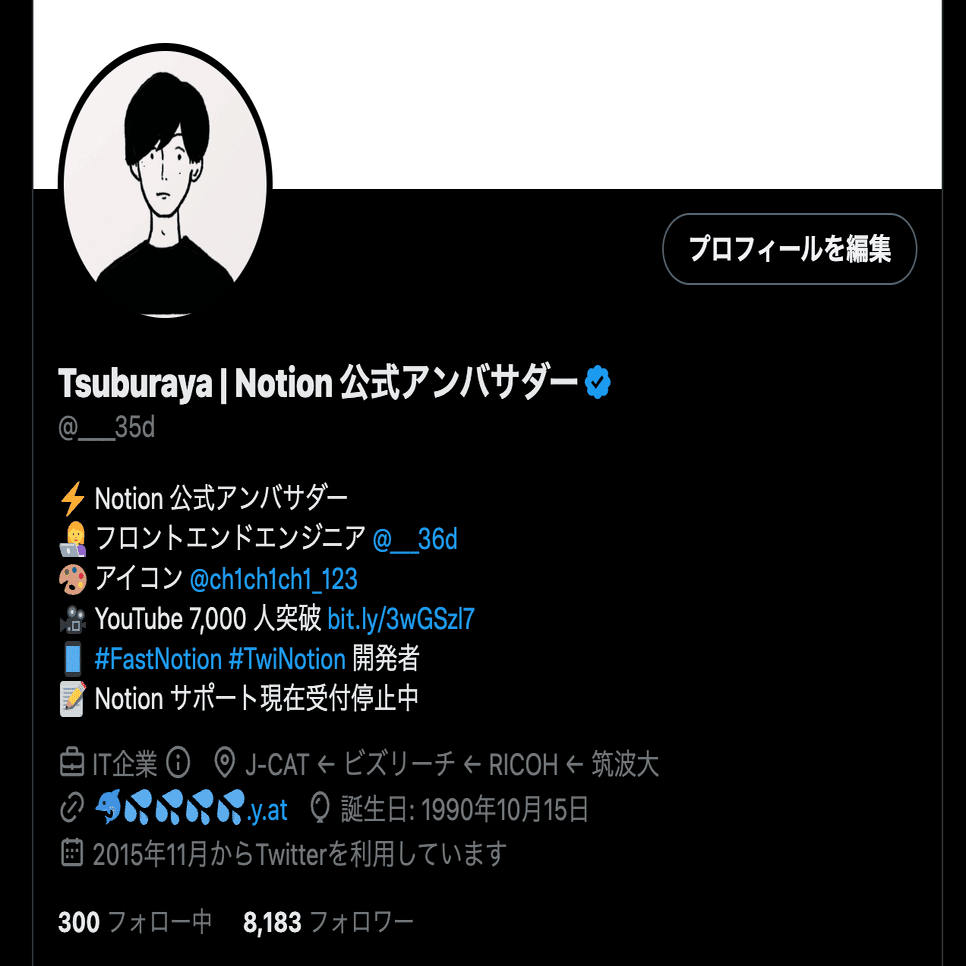Tap the プロフィールを編集 button
Image resolution: width=966 pixels, height=966 pixels.
[x=789, y=249]
